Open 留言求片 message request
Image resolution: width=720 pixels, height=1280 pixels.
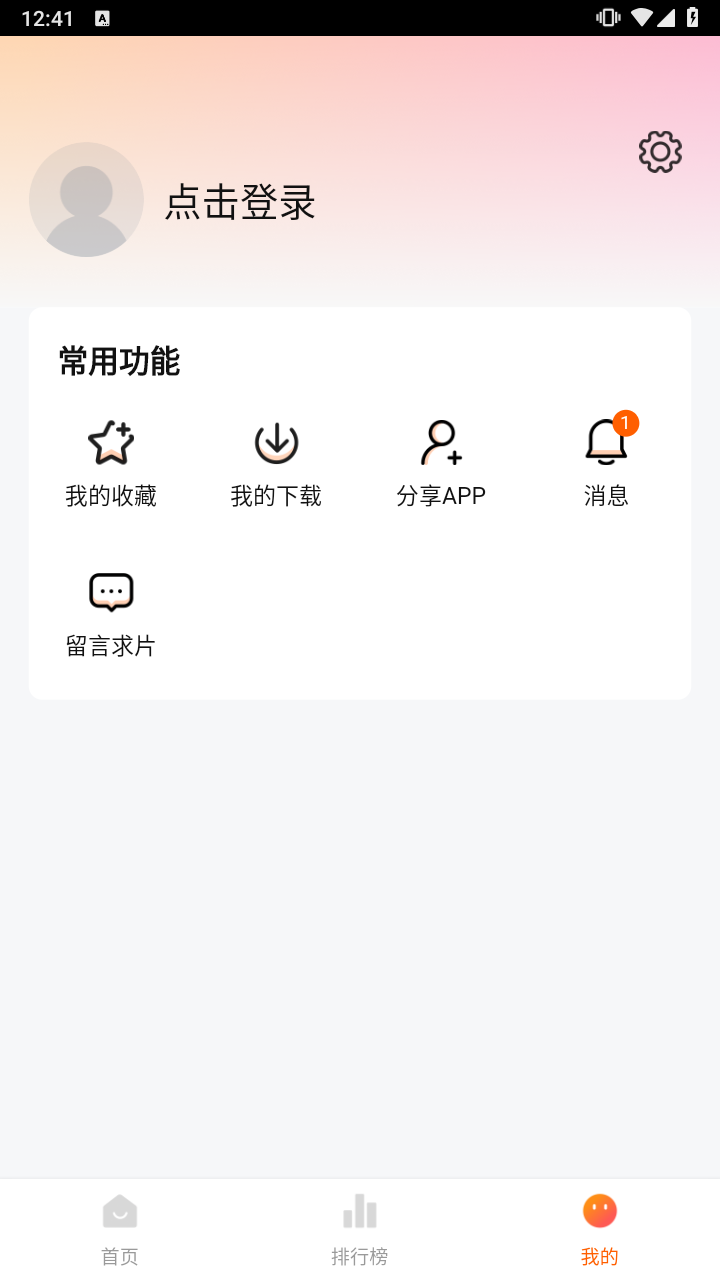pyautogui.click(x=111, y=615)
